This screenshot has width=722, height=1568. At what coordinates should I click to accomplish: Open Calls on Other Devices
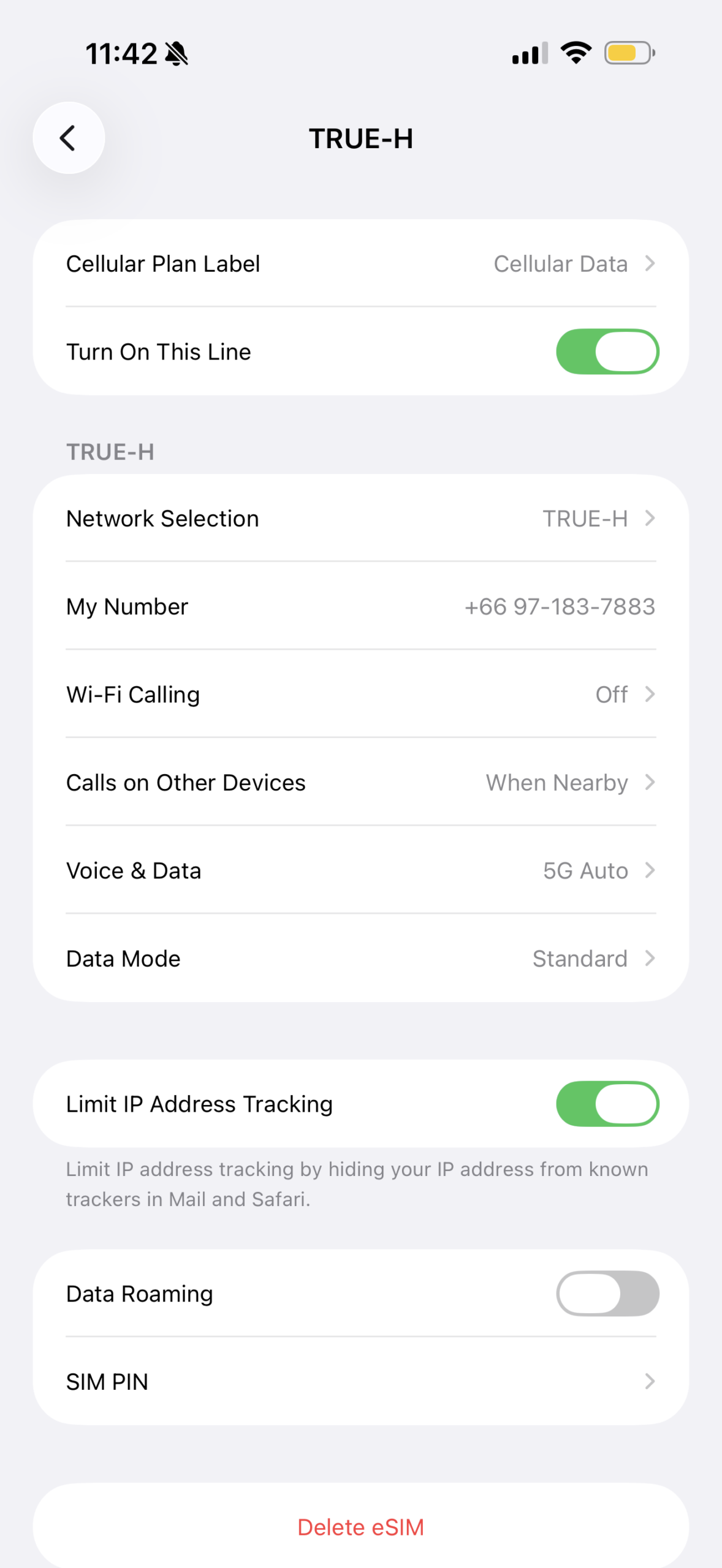[x=360, y=783]
